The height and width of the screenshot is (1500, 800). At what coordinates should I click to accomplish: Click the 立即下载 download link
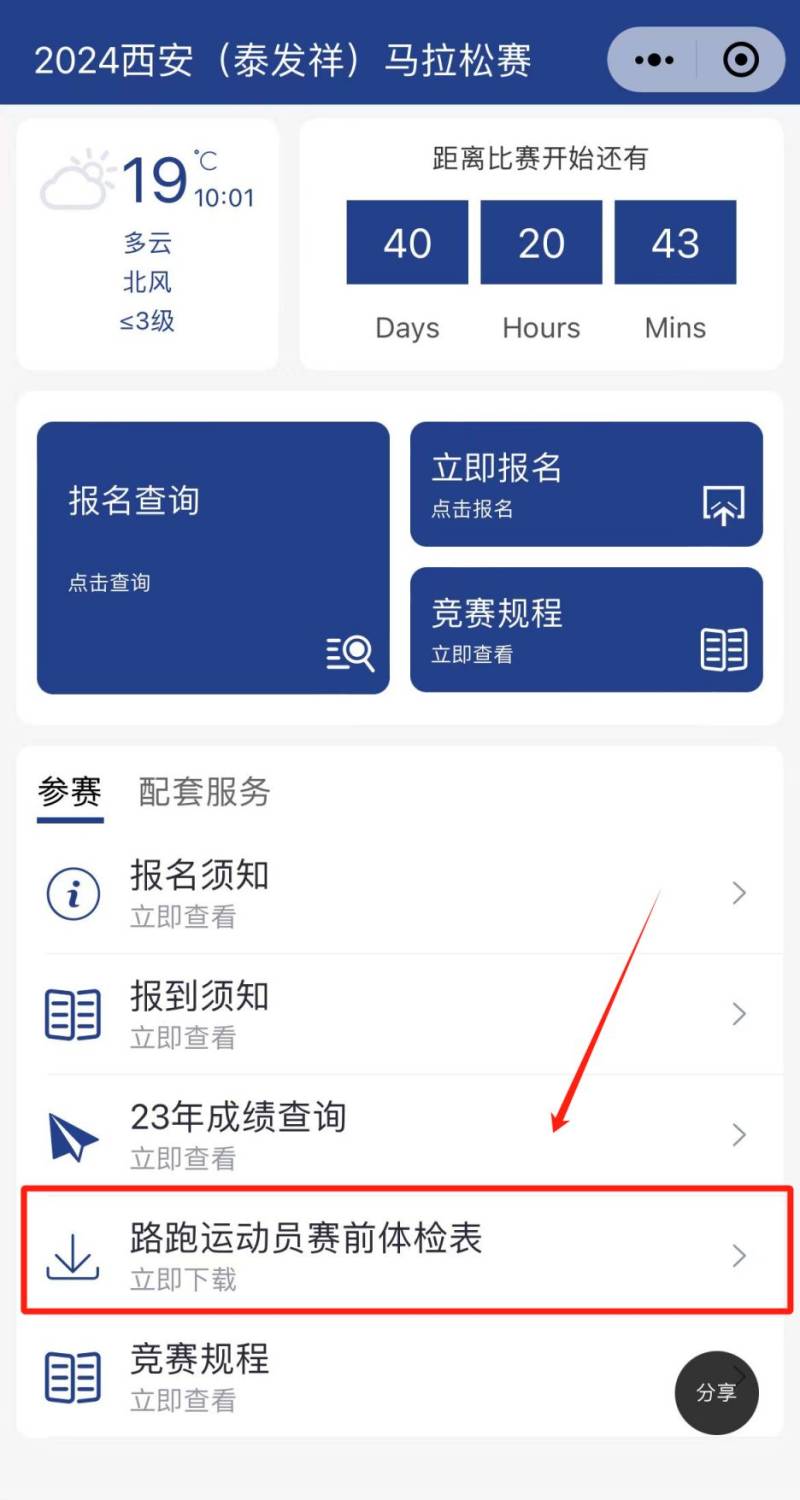click(x=183, y=1280)
